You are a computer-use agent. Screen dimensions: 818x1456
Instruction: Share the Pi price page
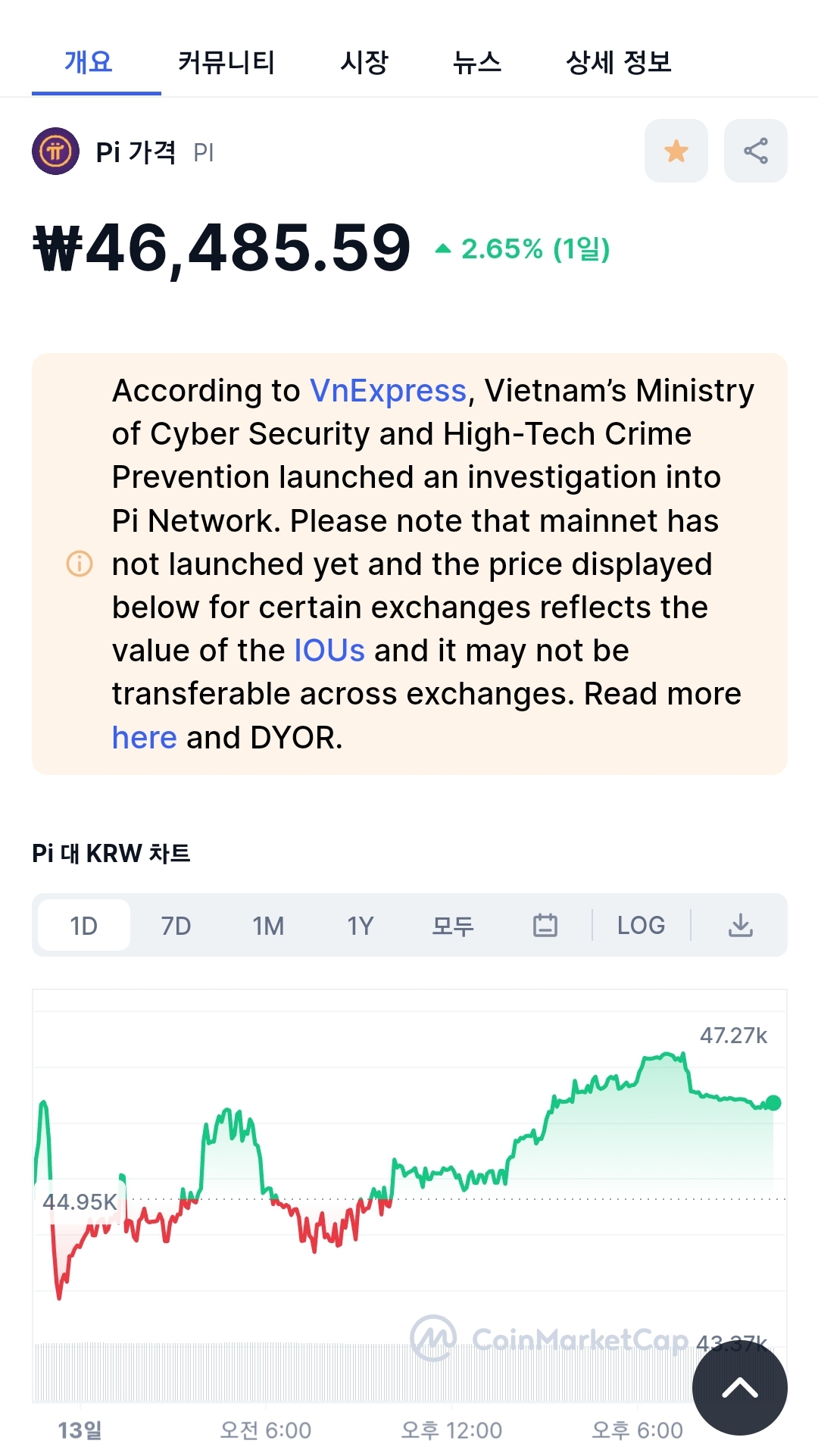point(755,151)
